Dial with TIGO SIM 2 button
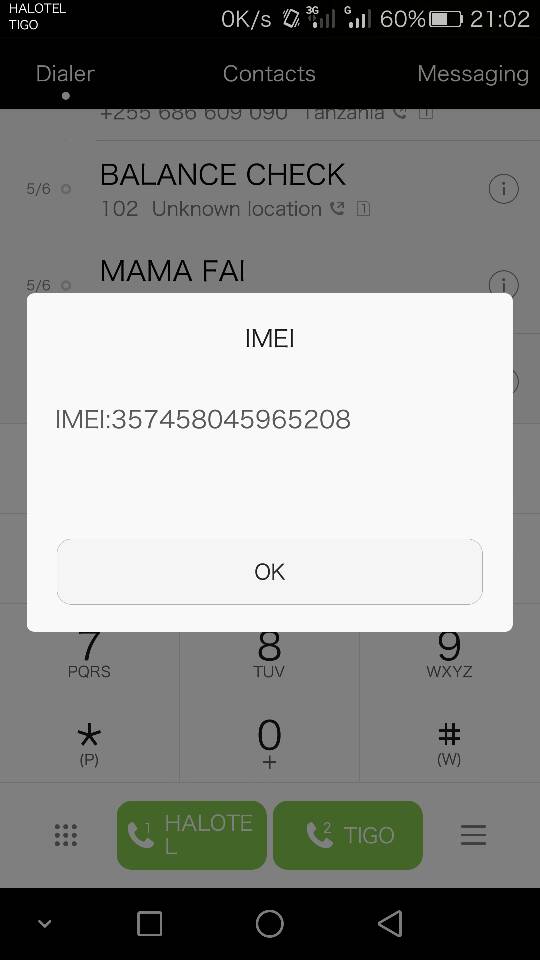Image resolution: width=540 pixels, height=960 pixels. [x=348, y=835]
